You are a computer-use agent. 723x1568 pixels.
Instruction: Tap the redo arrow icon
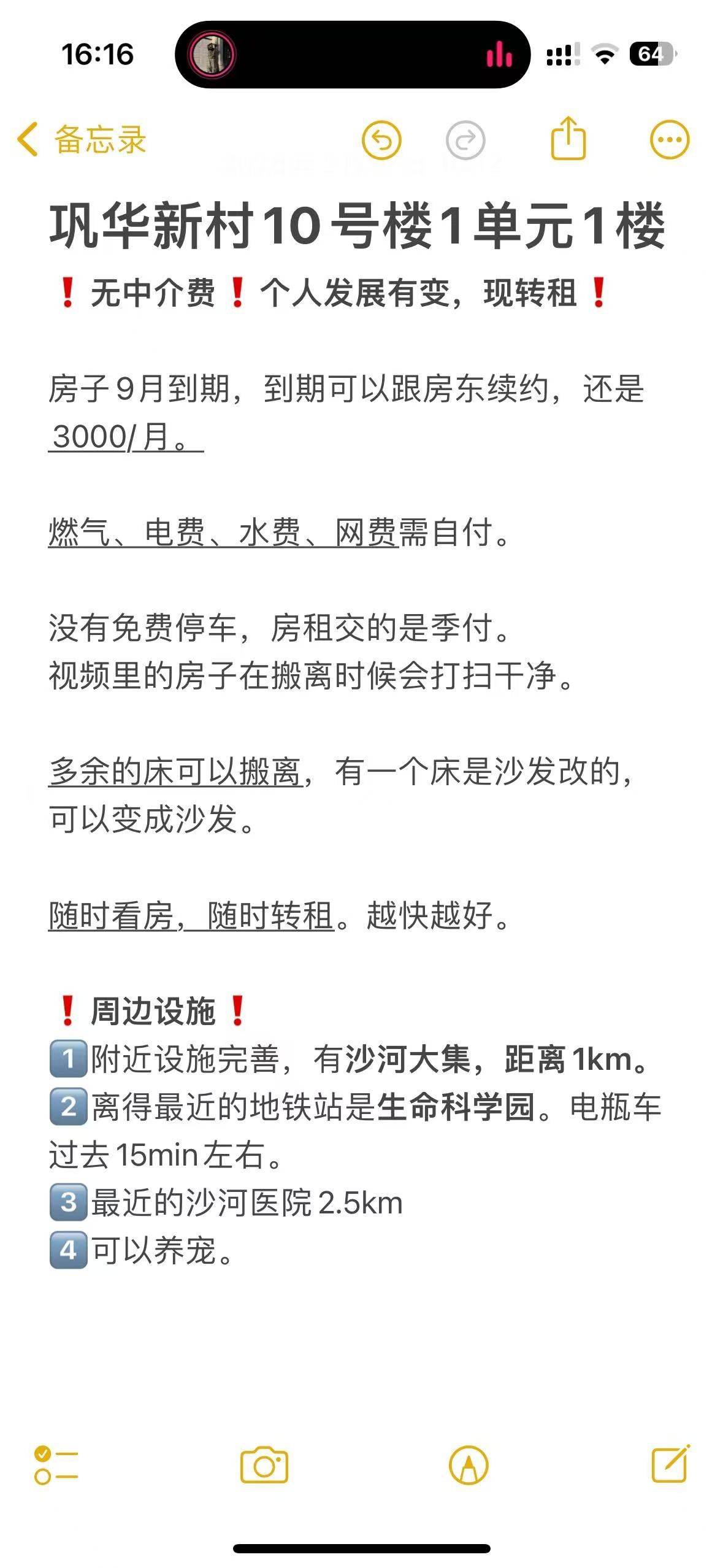pyautogui.click(x=465, y=140)
